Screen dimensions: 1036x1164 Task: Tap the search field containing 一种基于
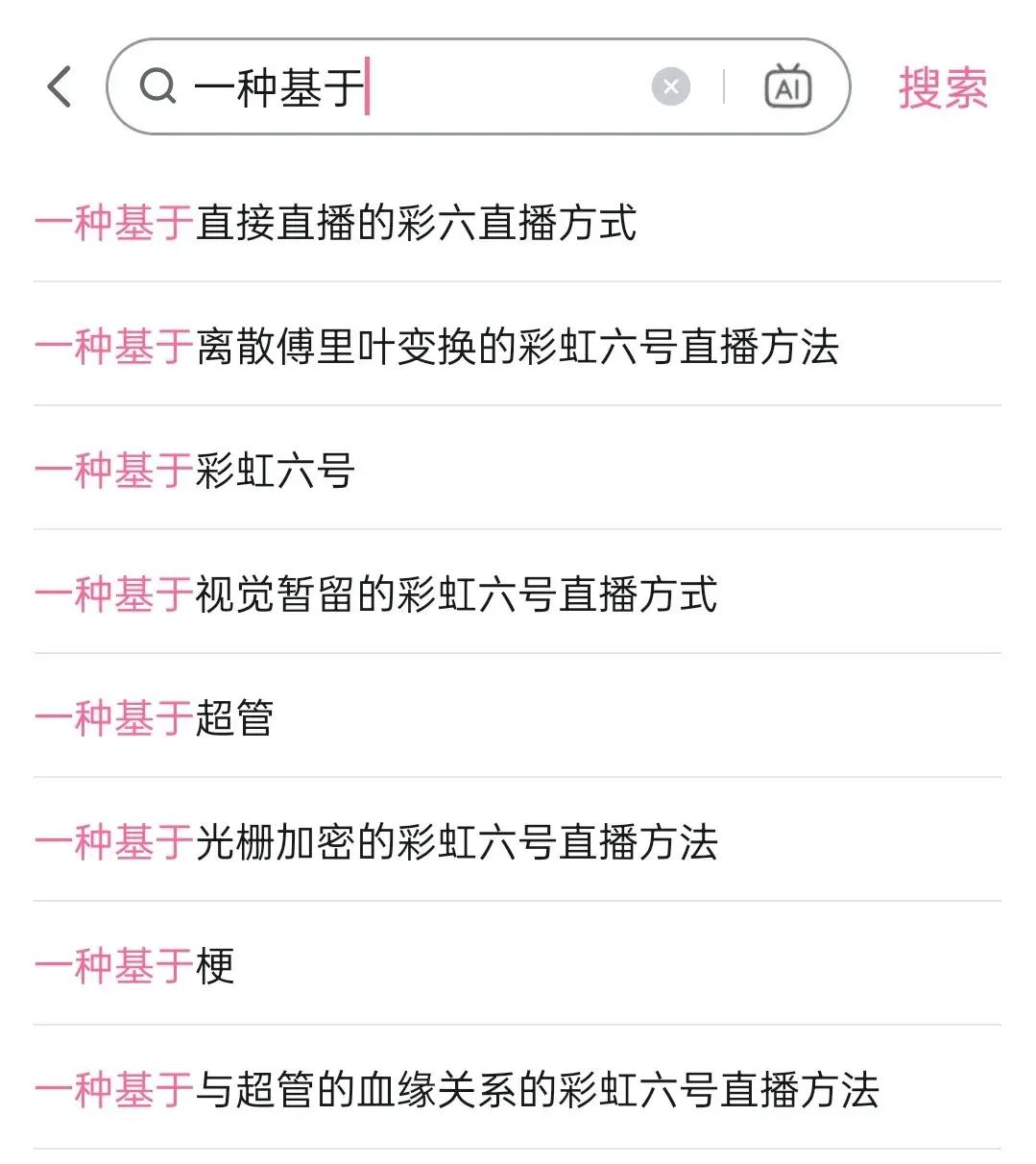click(x=403, y=87)
